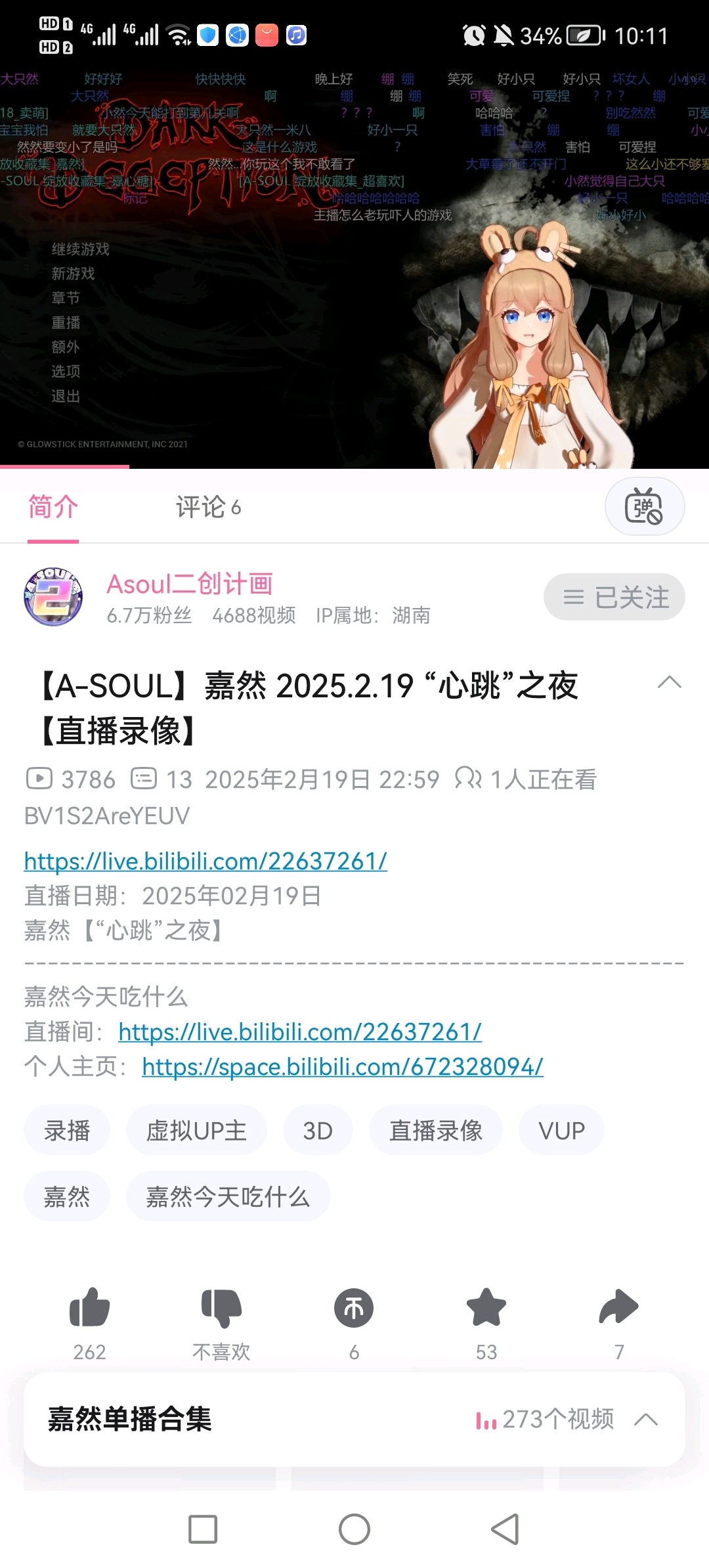
Task: Open the VUP tag
Action: click(x=561, y=1131)
